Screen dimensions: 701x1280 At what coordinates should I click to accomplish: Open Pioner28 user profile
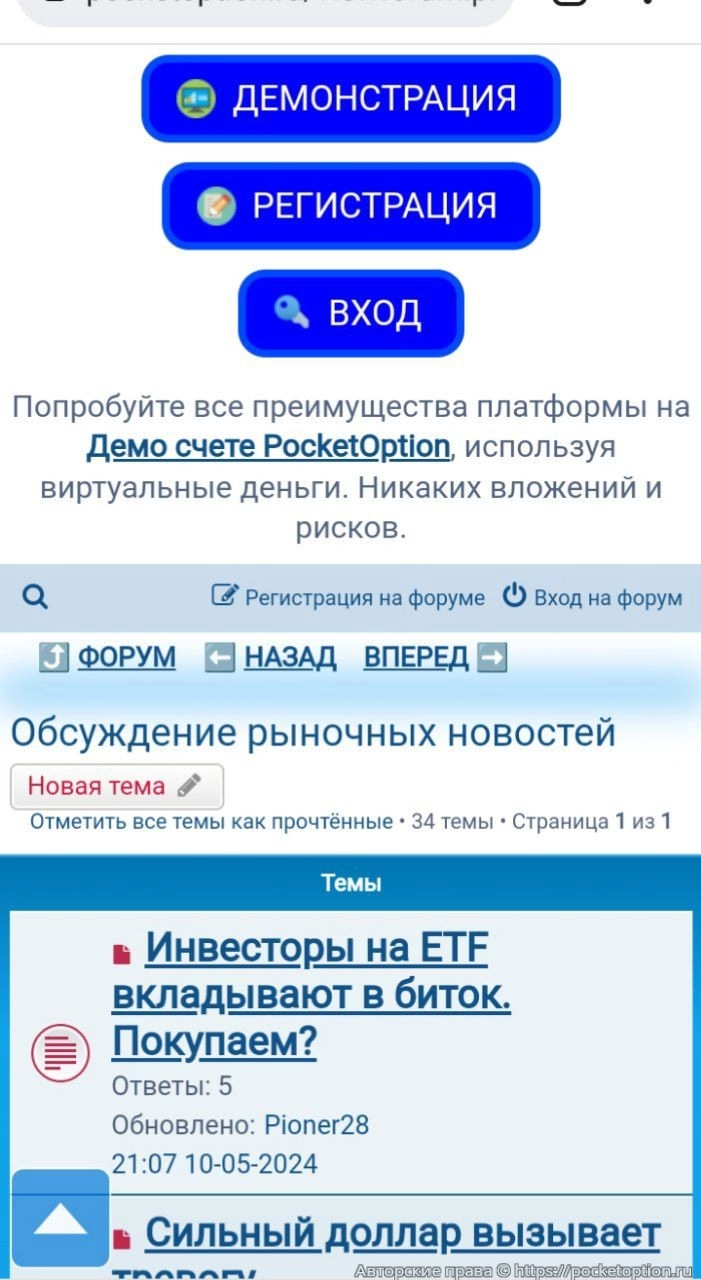click(x=316, y=1125)
